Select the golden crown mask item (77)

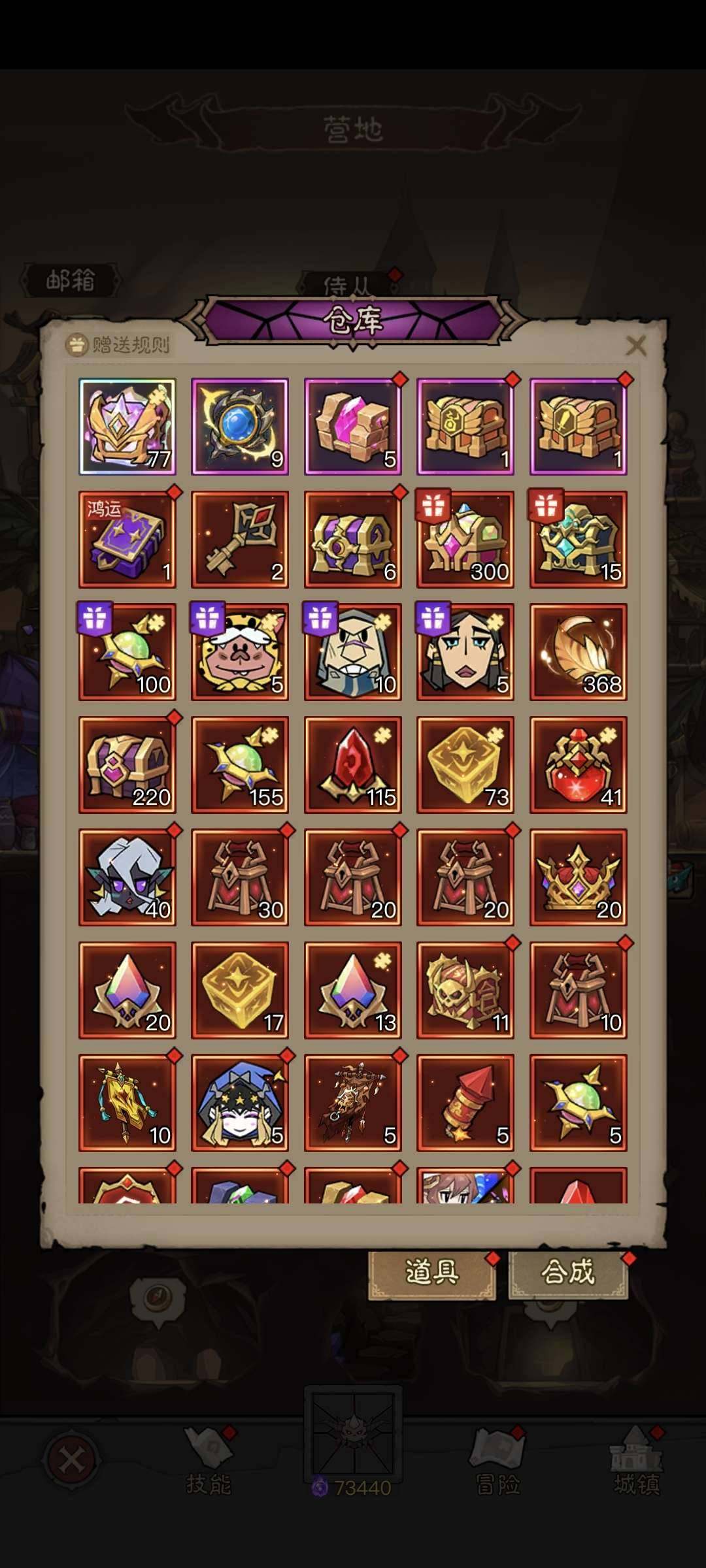(x=127, y=427)
